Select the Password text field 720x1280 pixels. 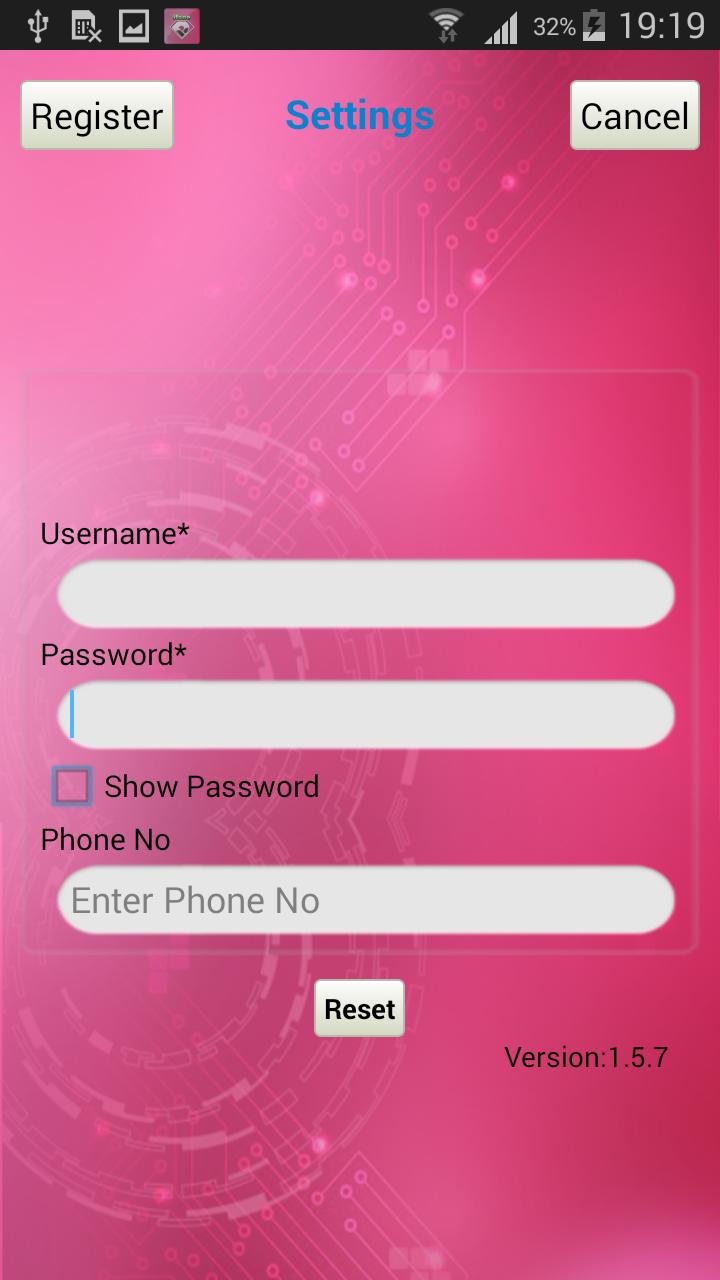[x=365, y=715]
